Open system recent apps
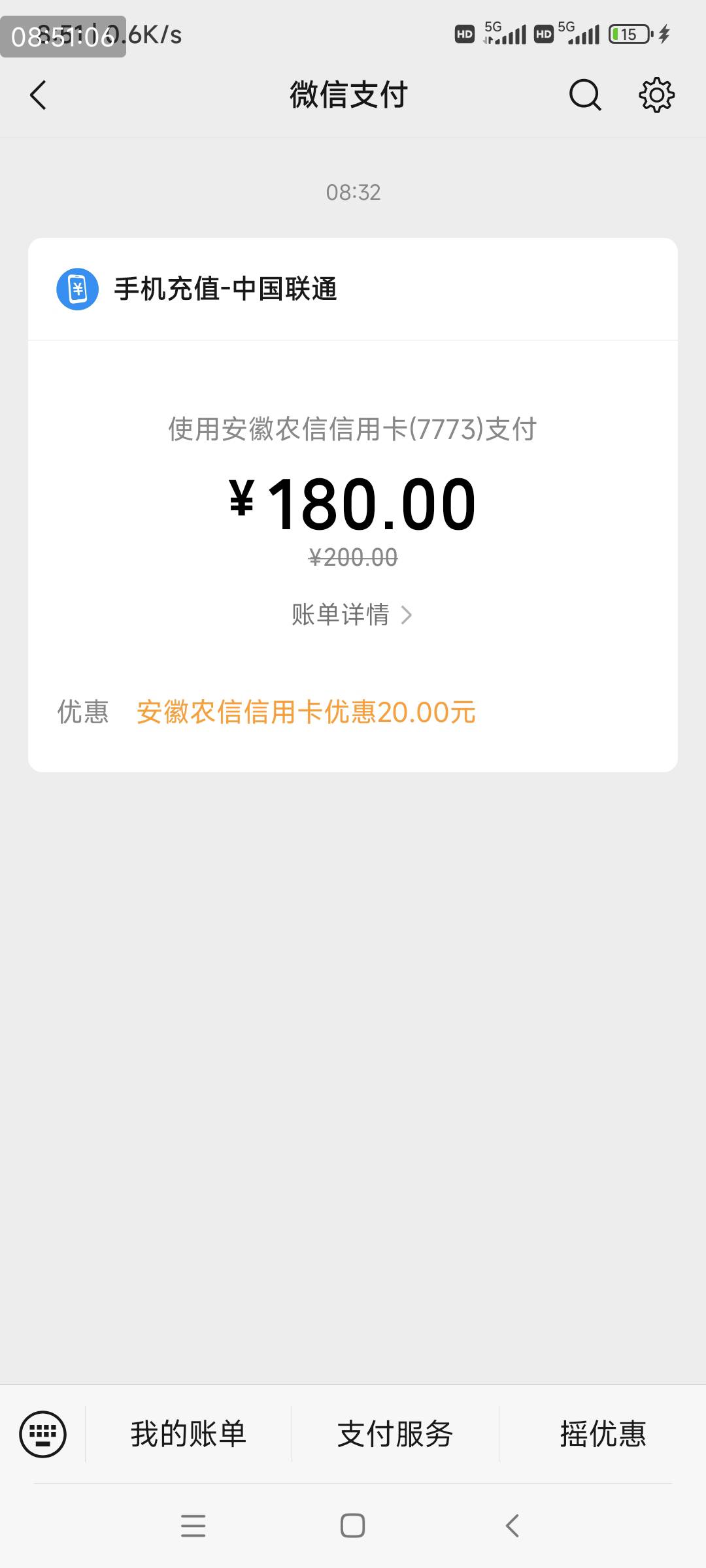This screenshot has height=1568, width=706. pos(193,1526)
